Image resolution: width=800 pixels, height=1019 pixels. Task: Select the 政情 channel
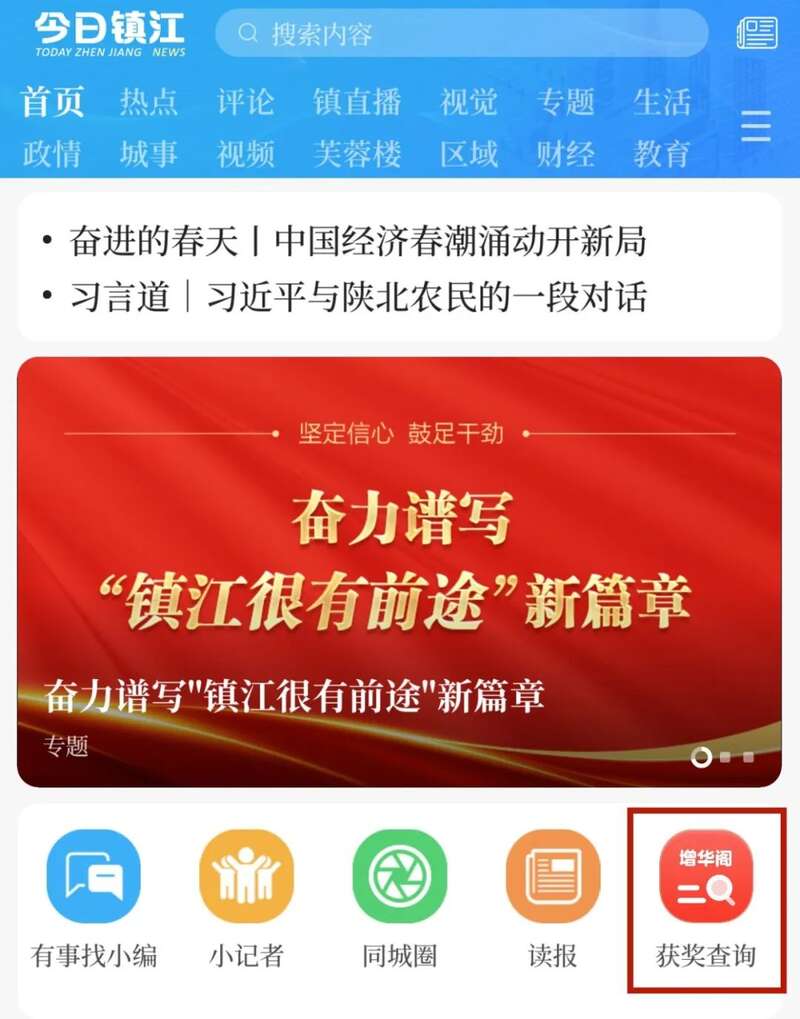[x=52, y=154]
